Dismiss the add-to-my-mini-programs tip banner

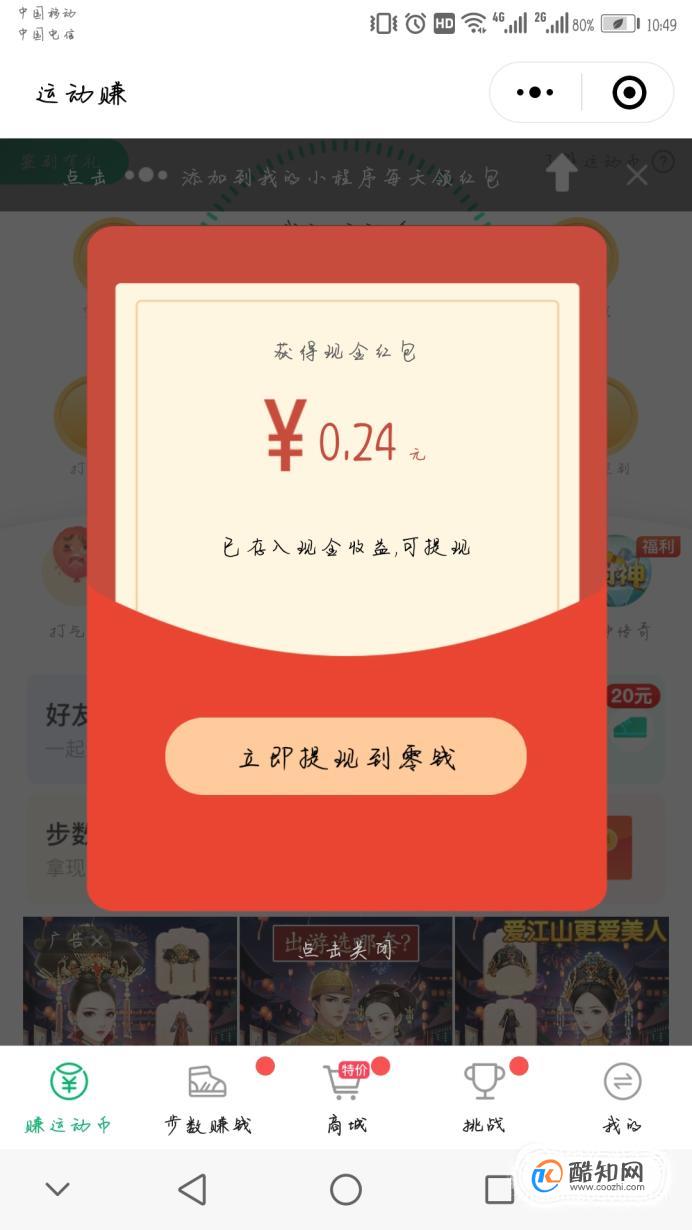pos(637,176)
